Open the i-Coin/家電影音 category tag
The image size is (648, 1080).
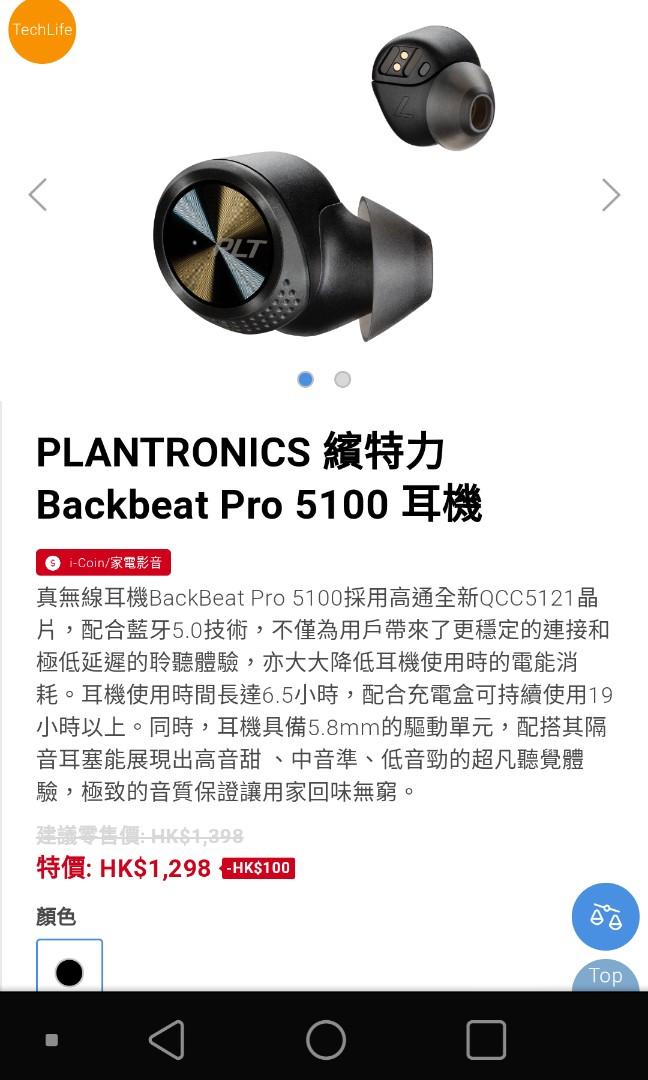tap(104, 563)
